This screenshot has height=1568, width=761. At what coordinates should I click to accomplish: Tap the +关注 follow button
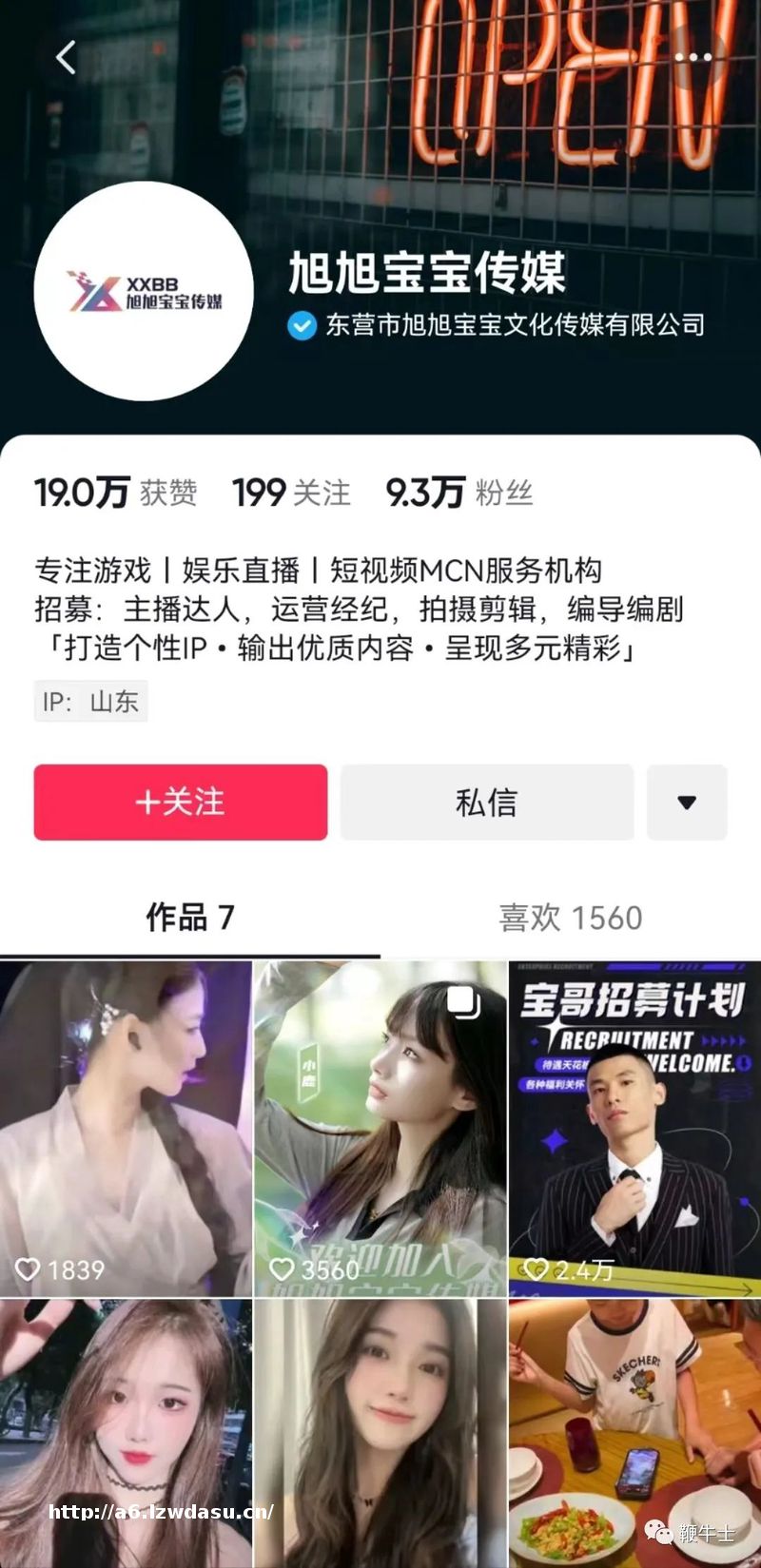181,802
